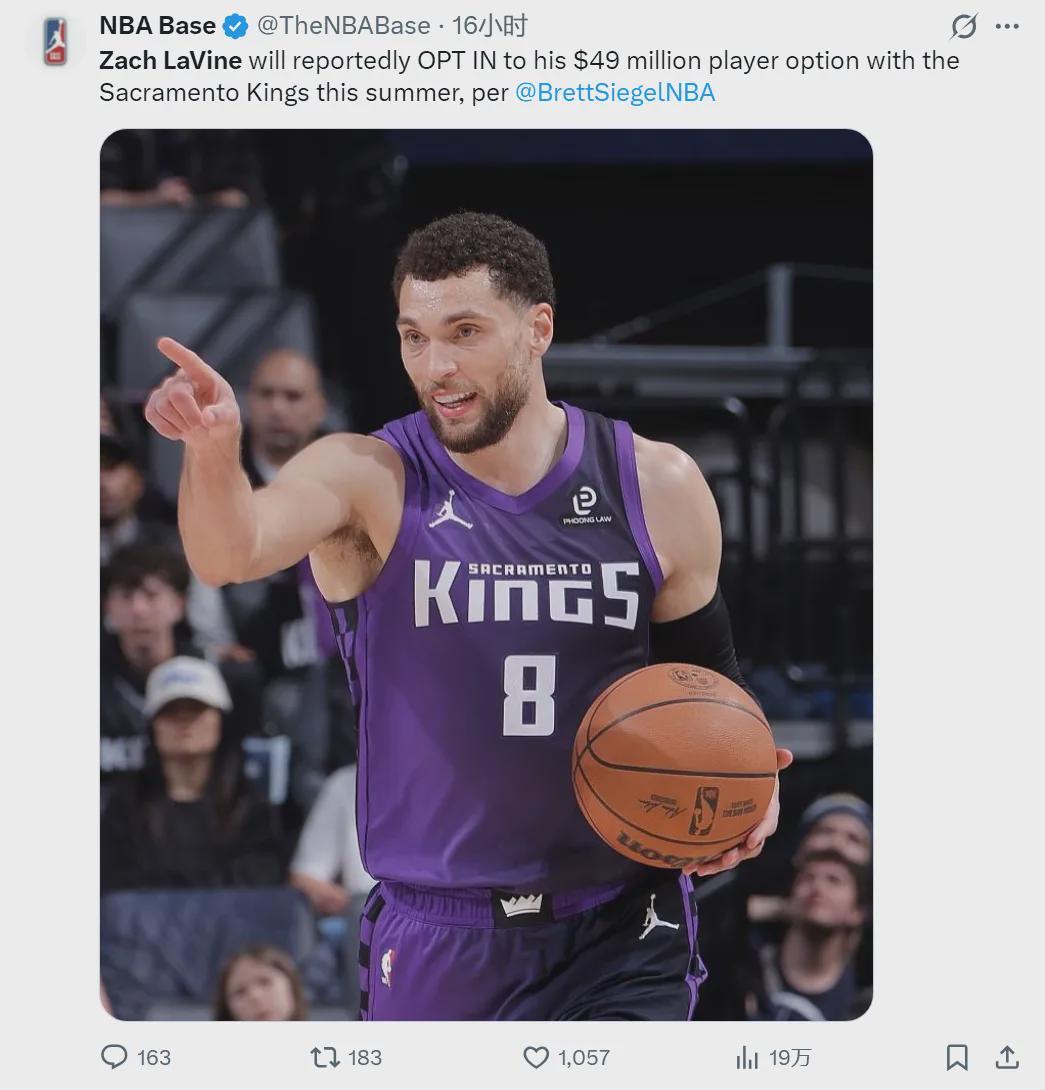
Task: Reply to the NBA Base post
Action: coord(115,1057)
